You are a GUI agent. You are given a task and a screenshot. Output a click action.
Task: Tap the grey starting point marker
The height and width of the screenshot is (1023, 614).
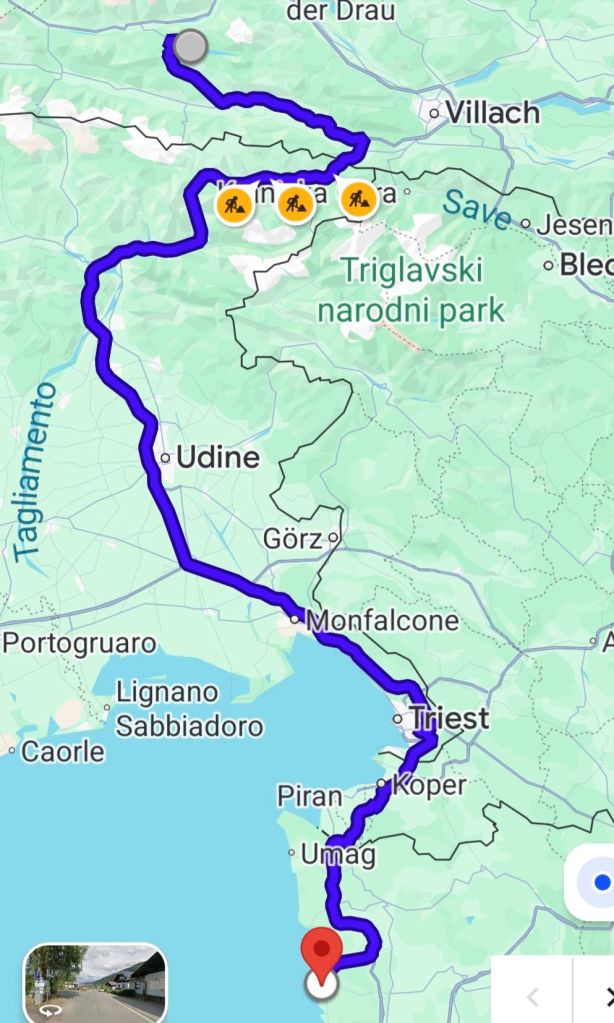[x=190, y=46]
